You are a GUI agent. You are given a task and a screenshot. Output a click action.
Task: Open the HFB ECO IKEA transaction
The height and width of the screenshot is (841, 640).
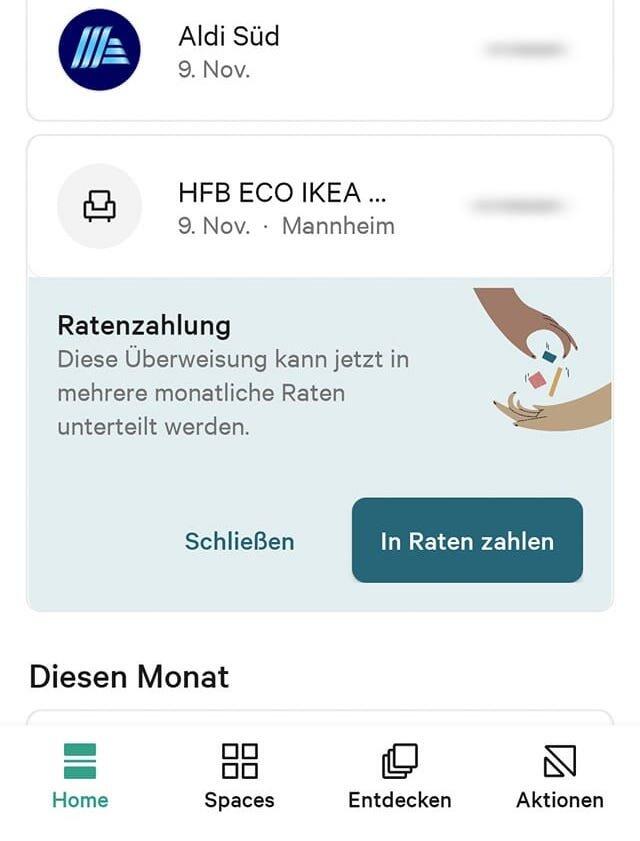[x=318, y=207]
